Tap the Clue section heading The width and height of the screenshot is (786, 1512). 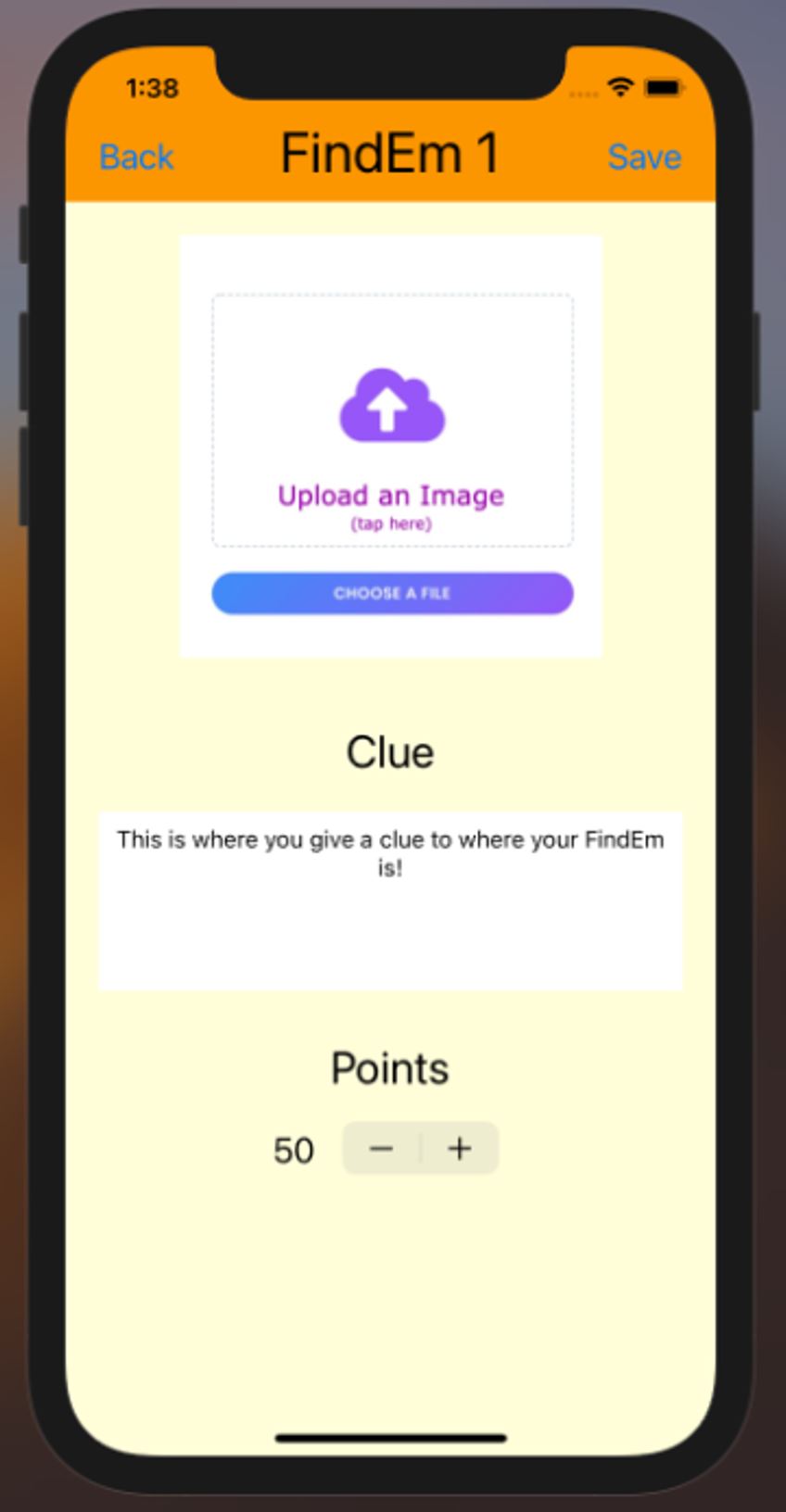click(x=390, y=752)
